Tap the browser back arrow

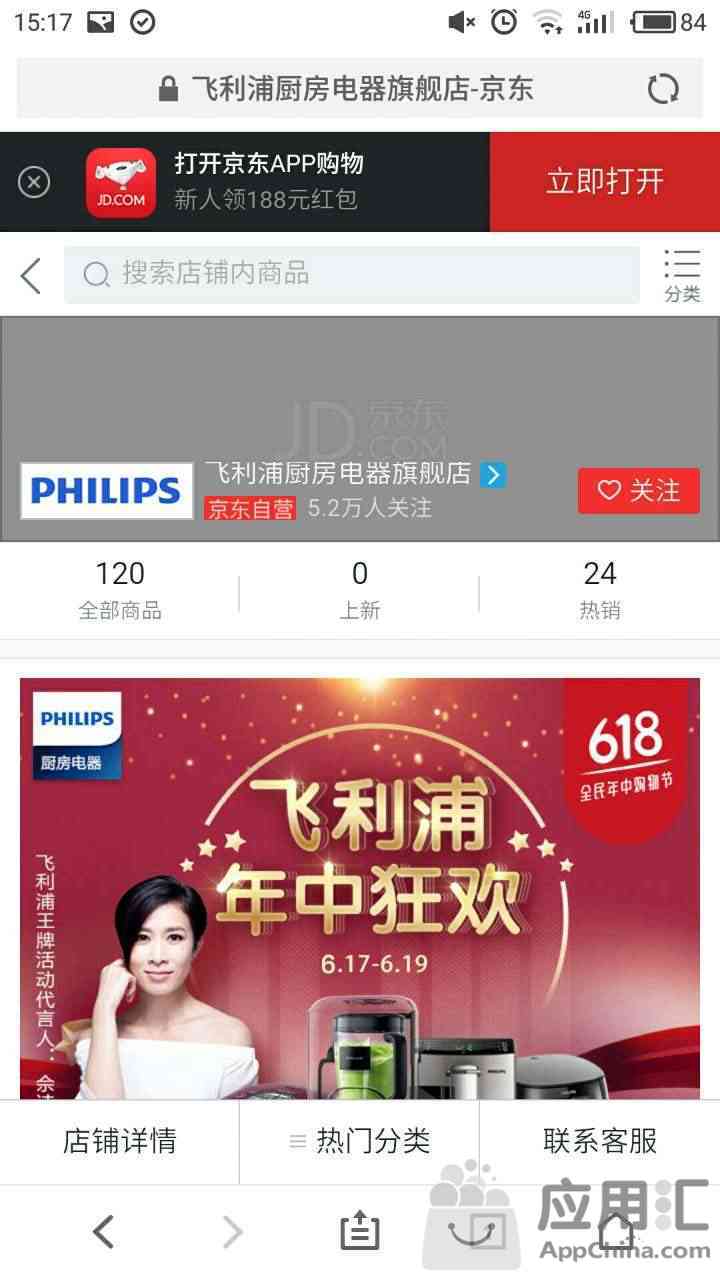point(103,1232)
